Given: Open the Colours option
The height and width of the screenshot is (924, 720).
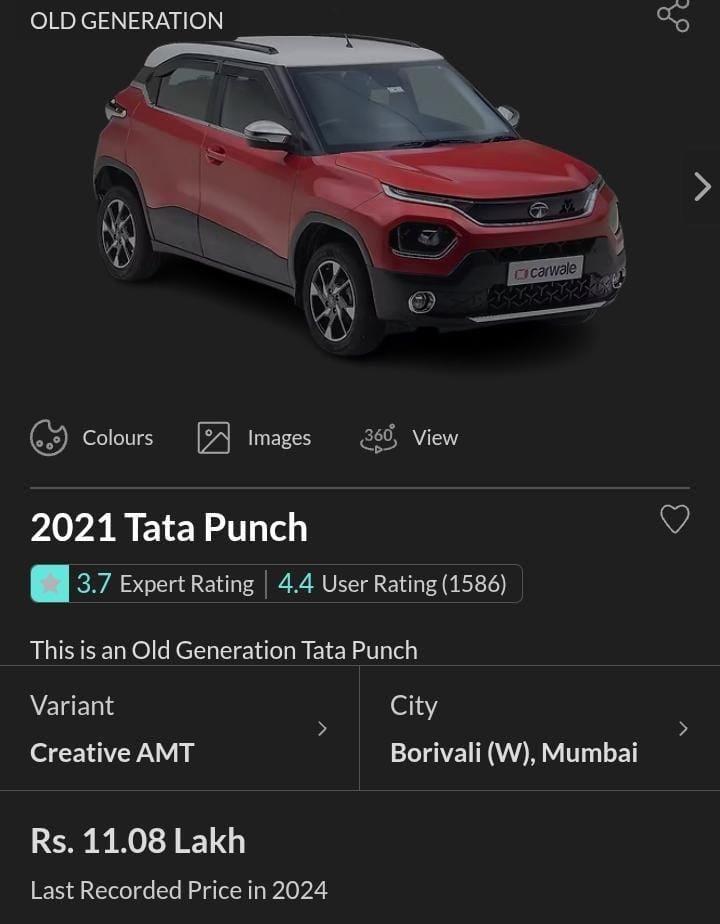Looking at the screenshot, I should tap(92, 438).
